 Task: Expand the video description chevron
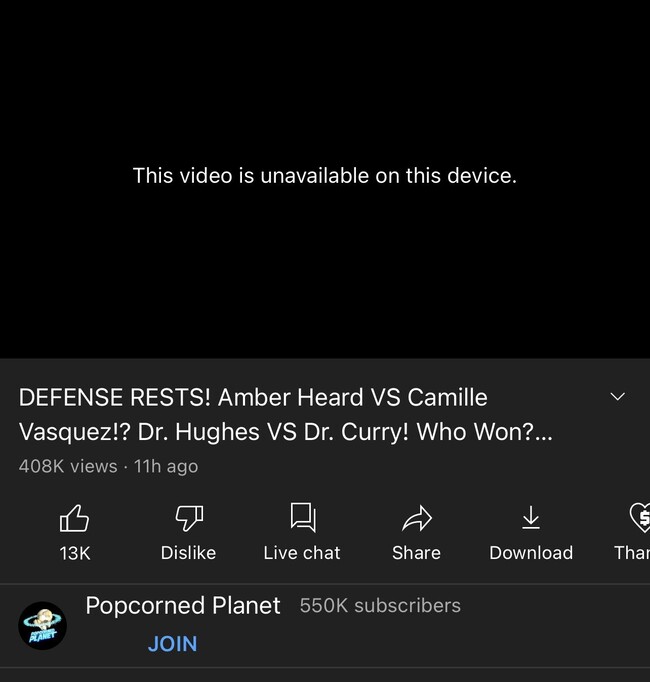617,397
